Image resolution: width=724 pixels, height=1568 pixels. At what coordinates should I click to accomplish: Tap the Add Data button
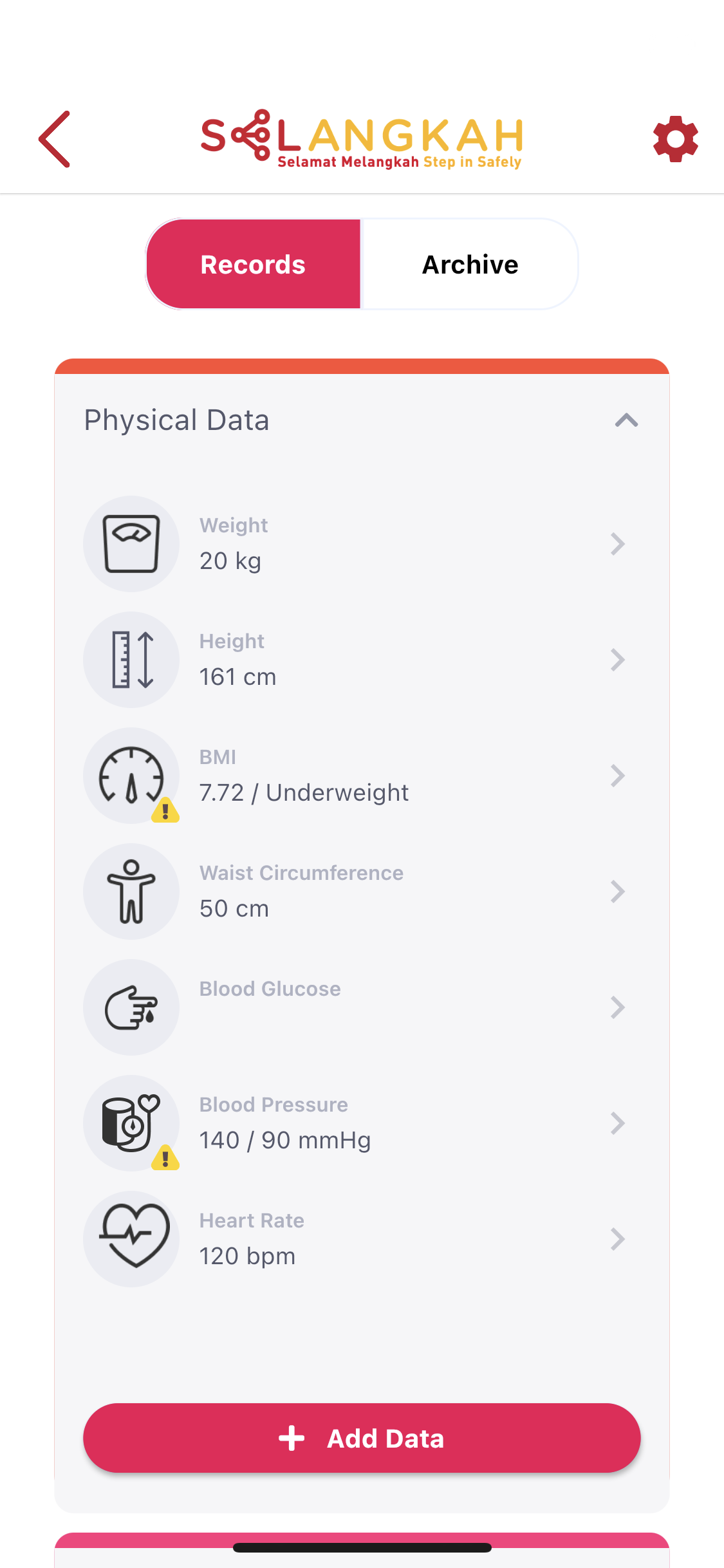pyautogui.click(x=362, y=1438)
